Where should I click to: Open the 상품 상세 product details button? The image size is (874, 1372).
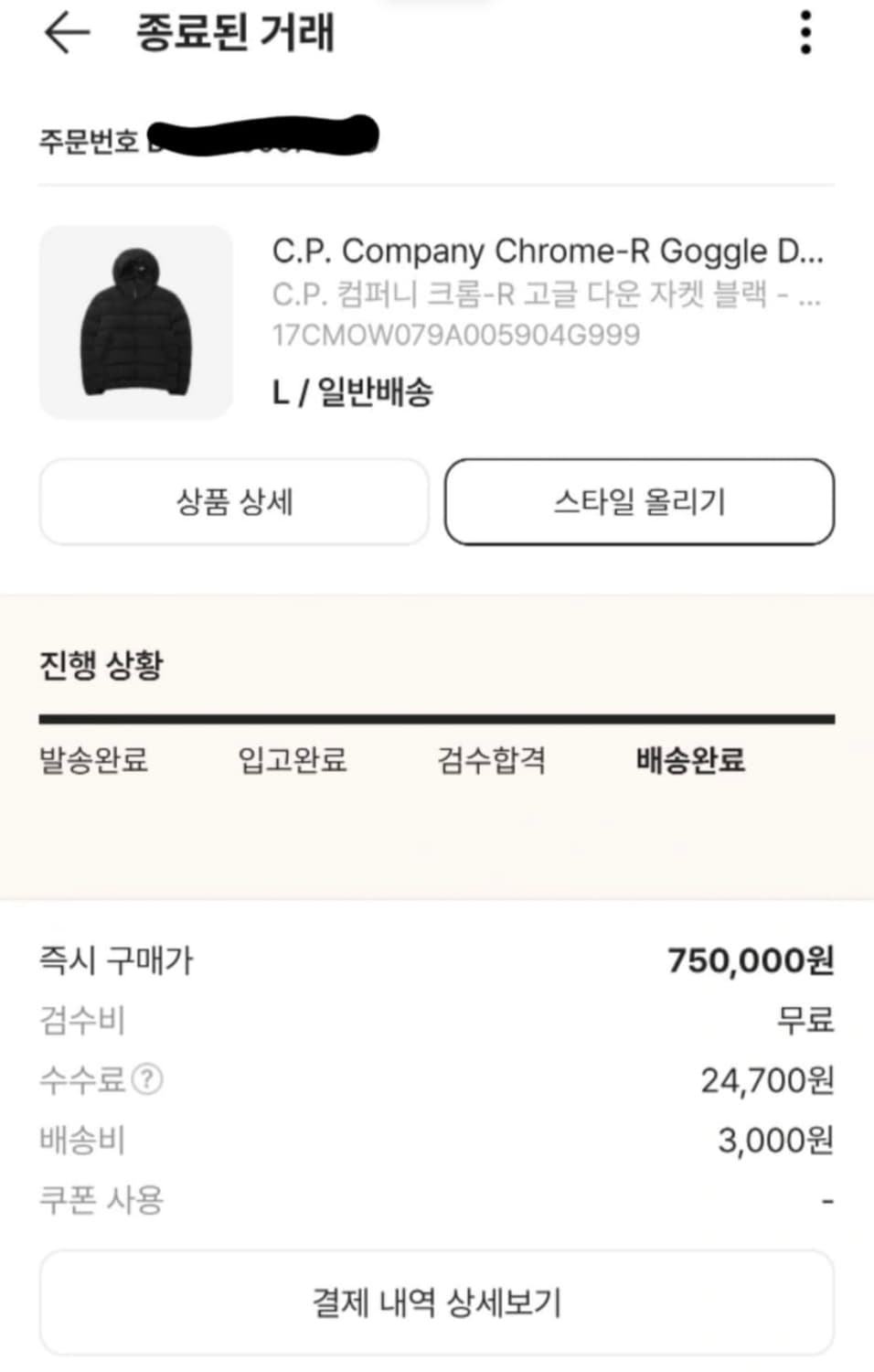pos(234,501)
